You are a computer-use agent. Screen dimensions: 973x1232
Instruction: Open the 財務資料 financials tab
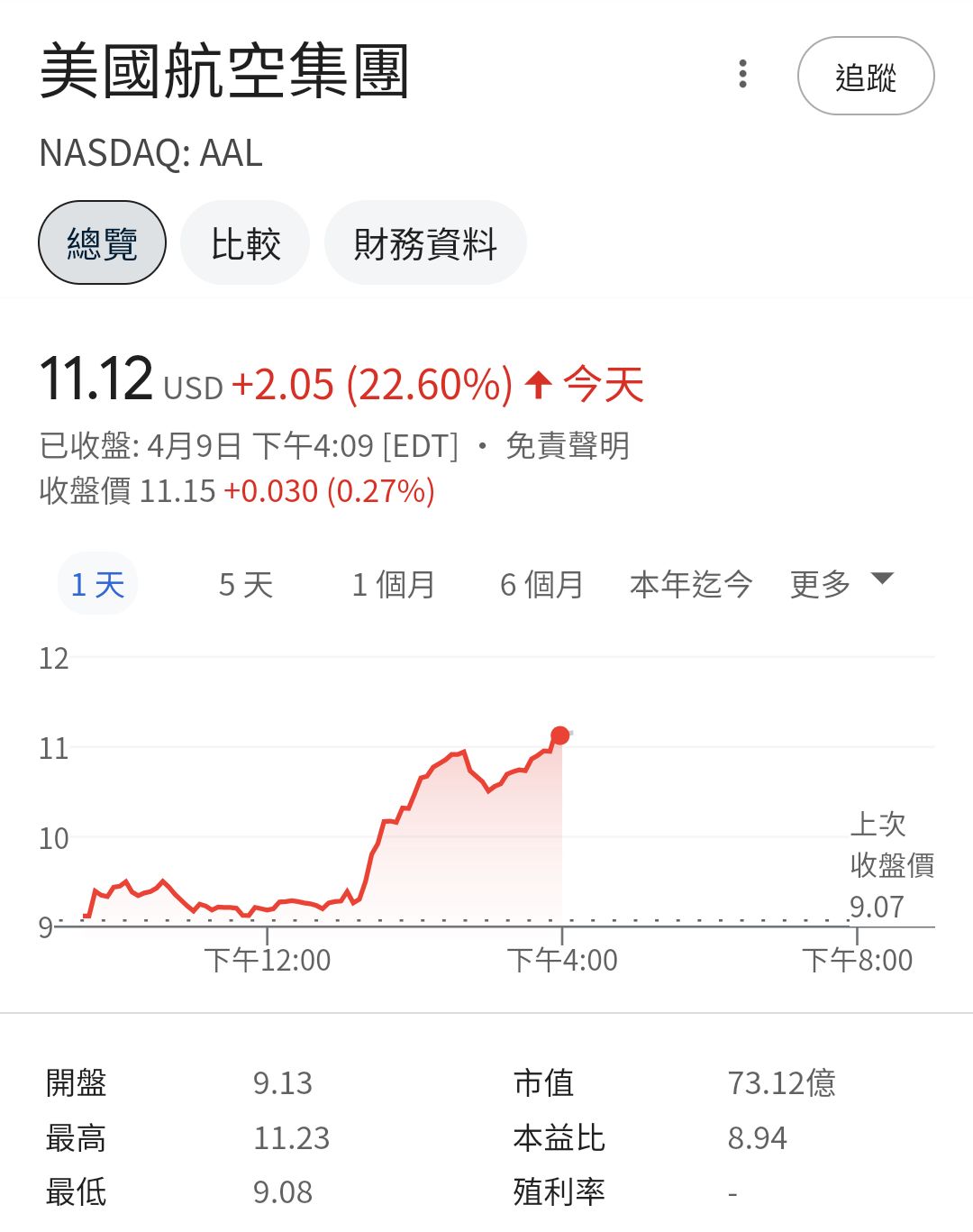tap(425, 243)
